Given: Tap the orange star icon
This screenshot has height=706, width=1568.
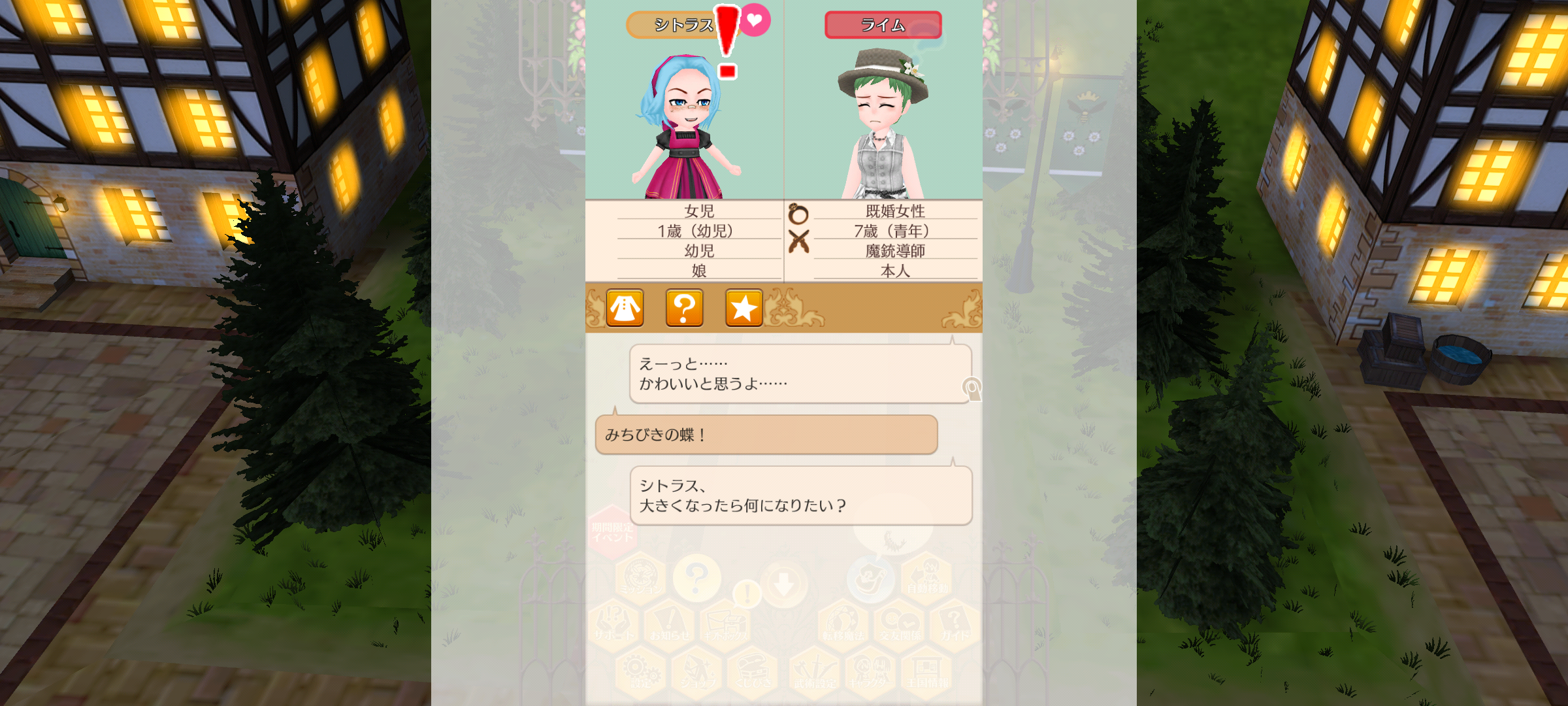Looking at the screenshot, I should pos(743,308).
